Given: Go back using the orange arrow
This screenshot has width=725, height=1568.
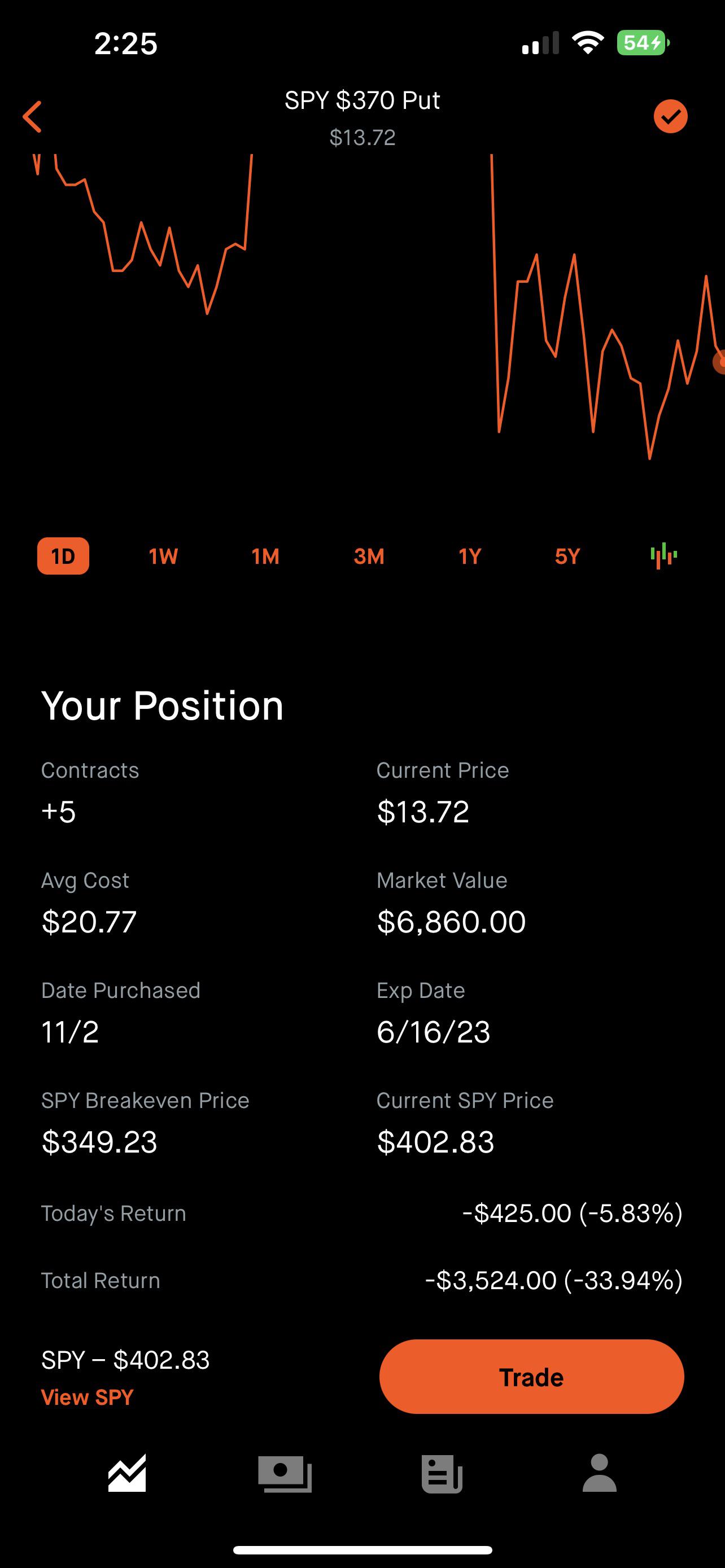Looking at the screenshot, I should point(32,116).
